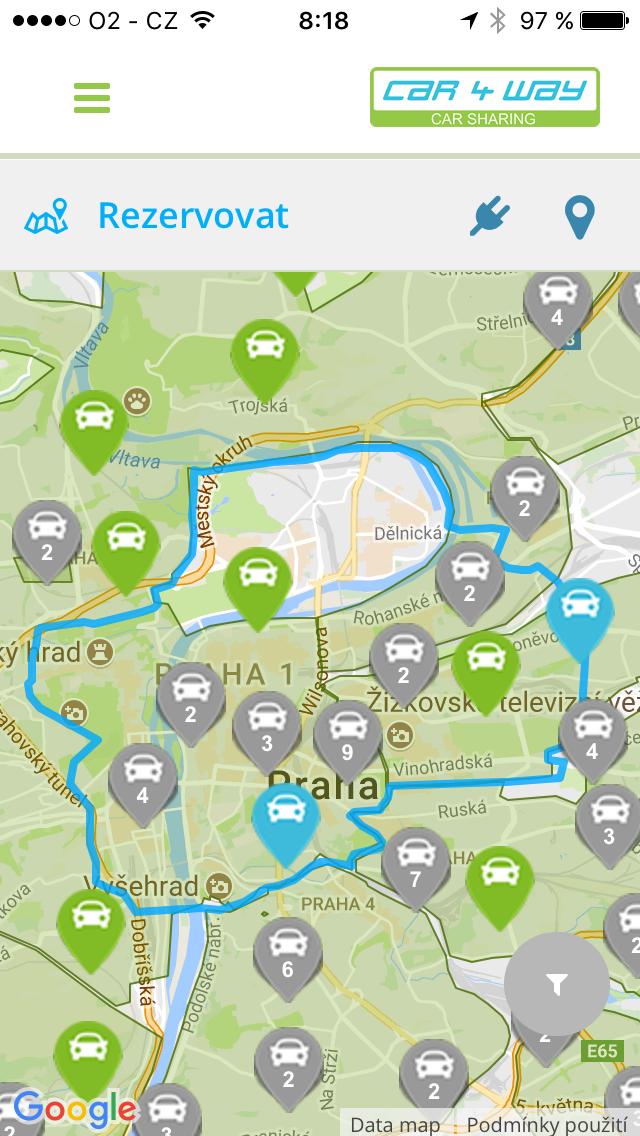Open the hamburger menu
Viewport: 640px width, 1136px height.
92,98
